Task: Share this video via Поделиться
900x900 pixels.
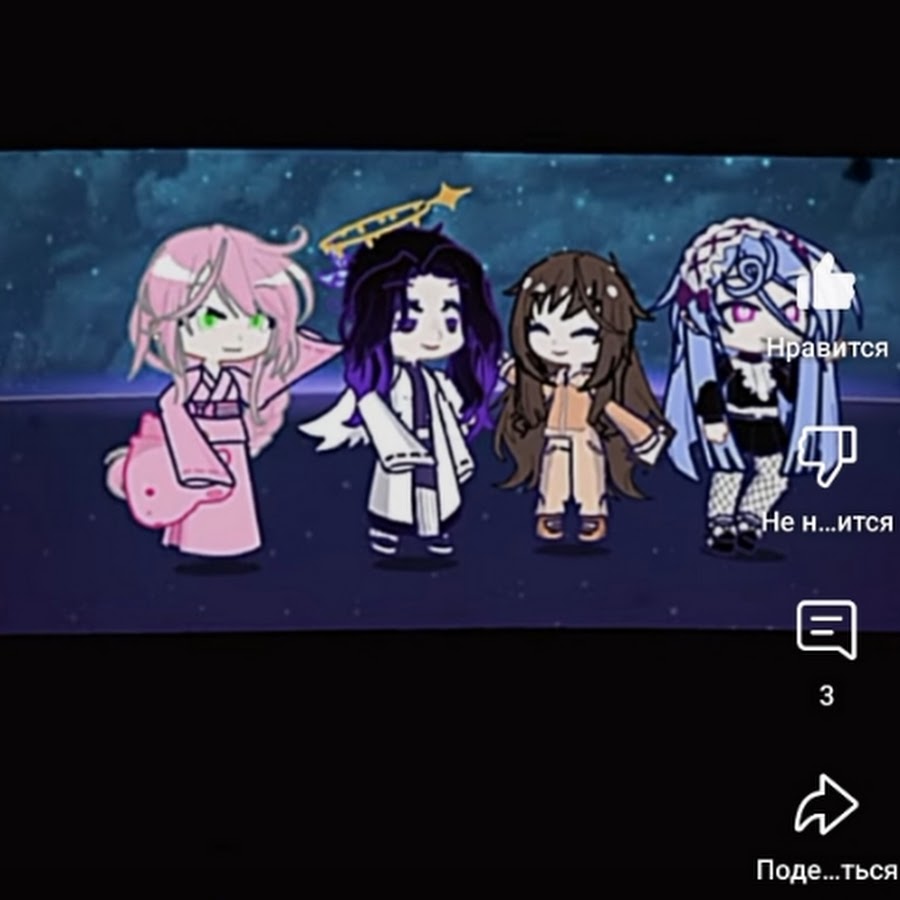Action: pyautogui.click(x=826, y=804)
